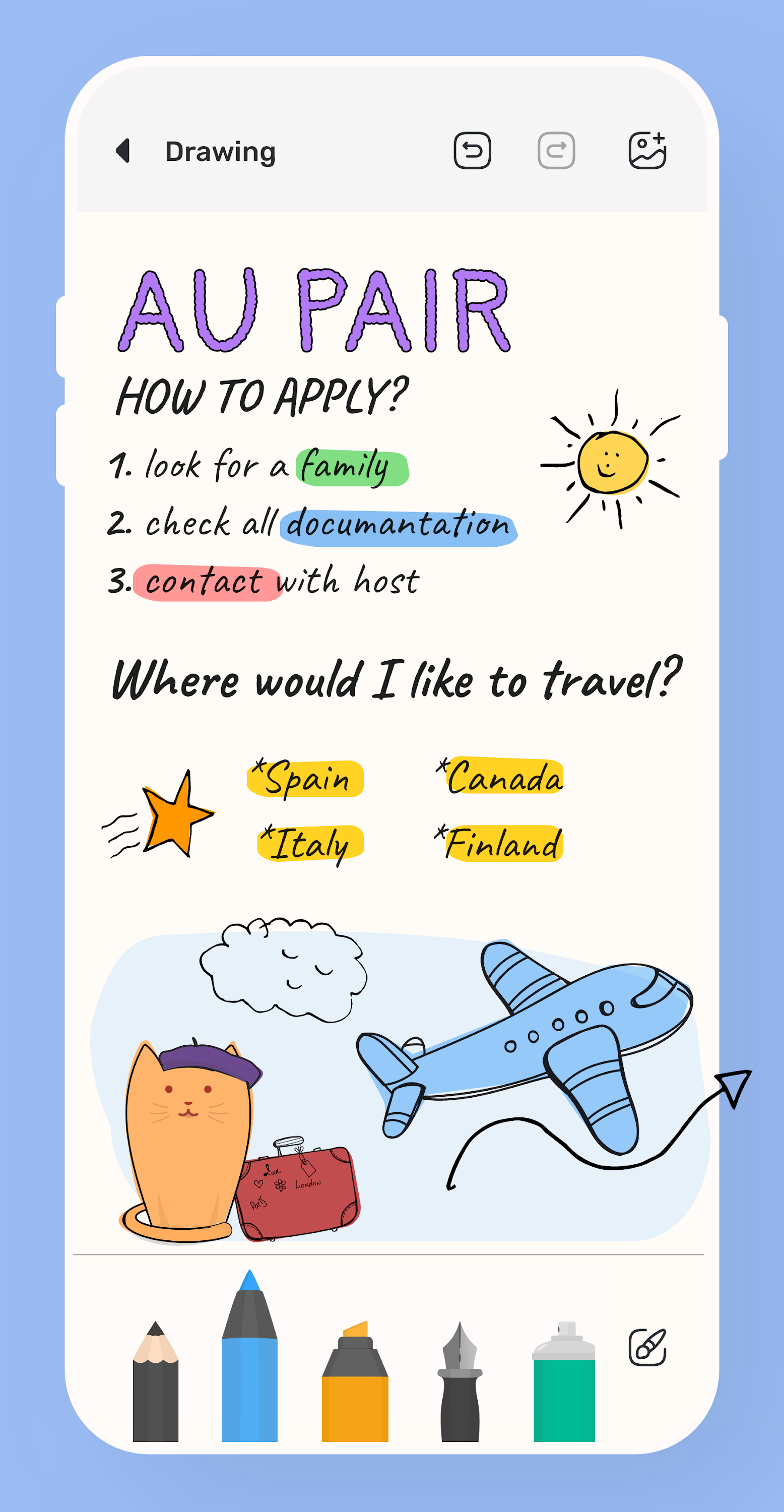This screenshot has height=1512, width=784.
Task: Redo the undone stroke
Action: [556, 151]
